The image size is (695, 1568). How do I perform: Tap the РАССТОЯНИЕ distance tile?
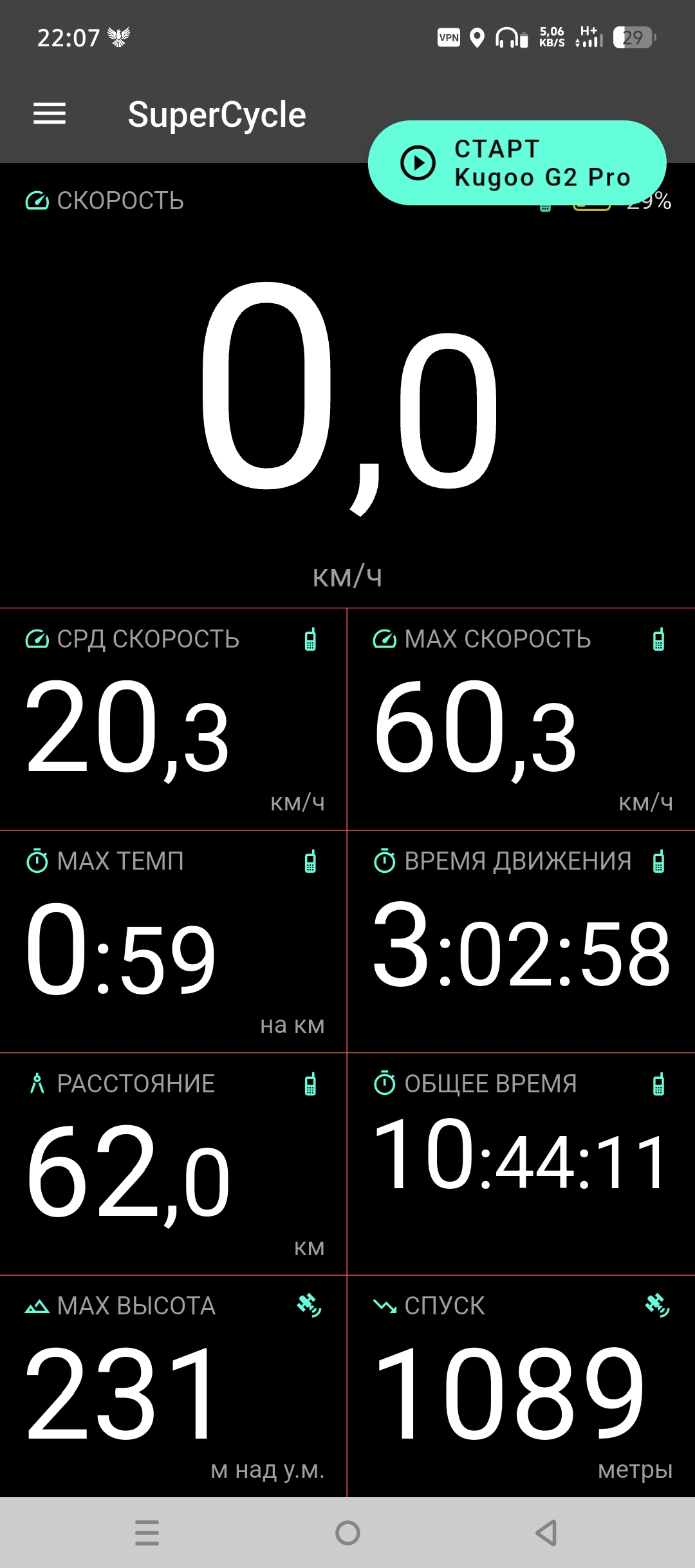[x=173, y=1164]
